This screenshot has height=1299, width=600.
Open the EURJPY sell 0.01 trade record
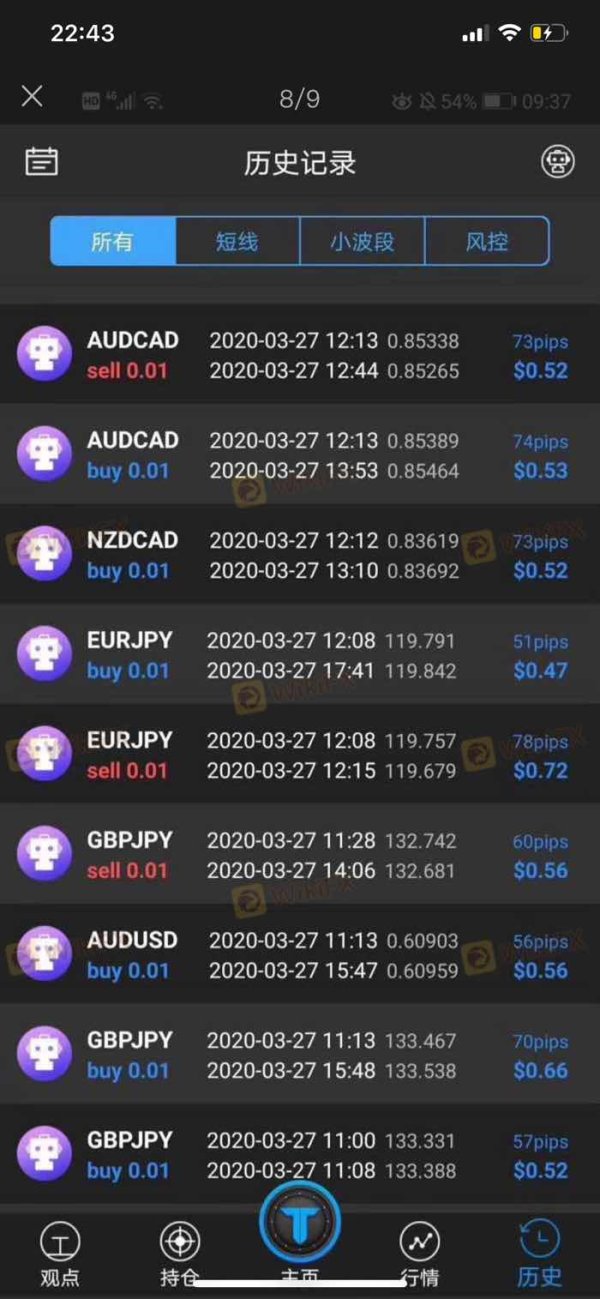(300, 755)
